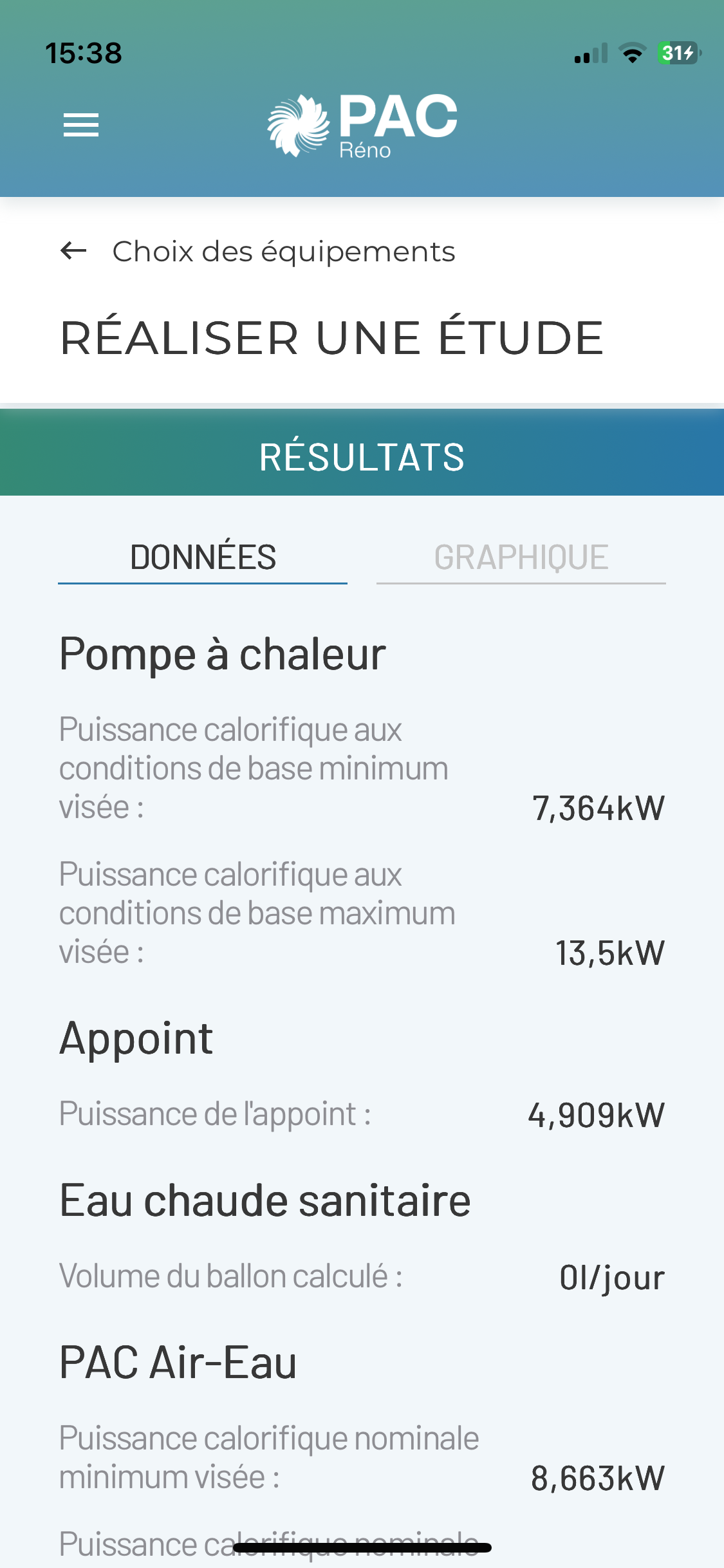Switch to the GRAPHIQUE tab
The width and height of the screenshot is (724, 1568).
[x=521, y=557]
